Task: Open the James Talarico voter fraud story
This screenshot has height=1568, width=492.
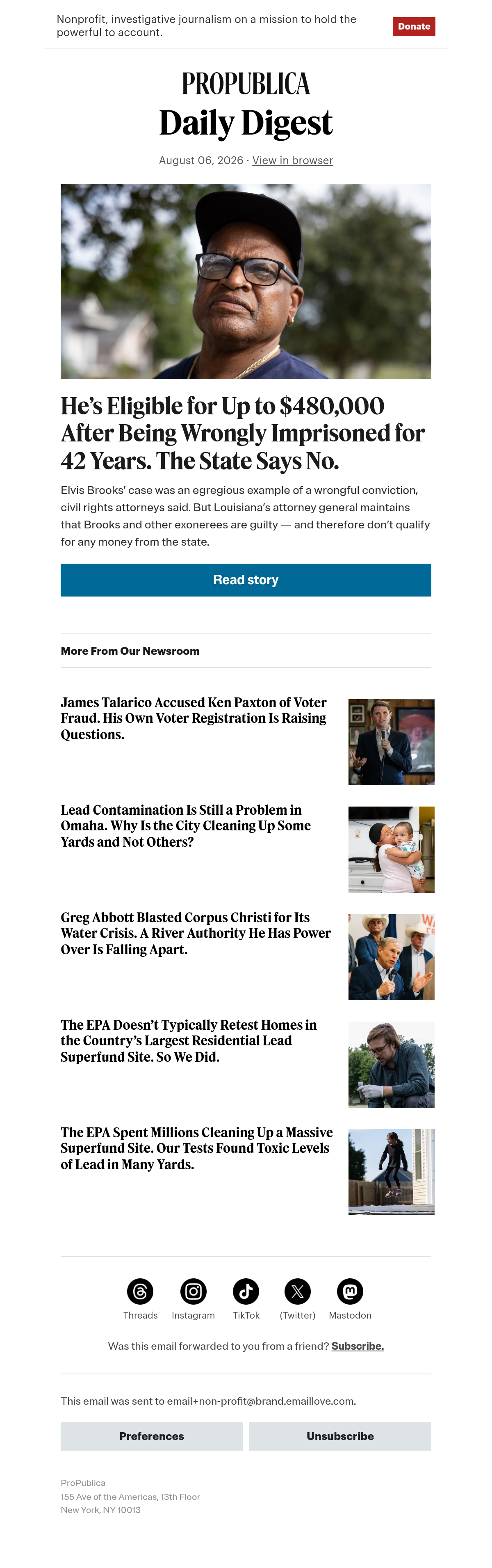Action: (194, 718)
